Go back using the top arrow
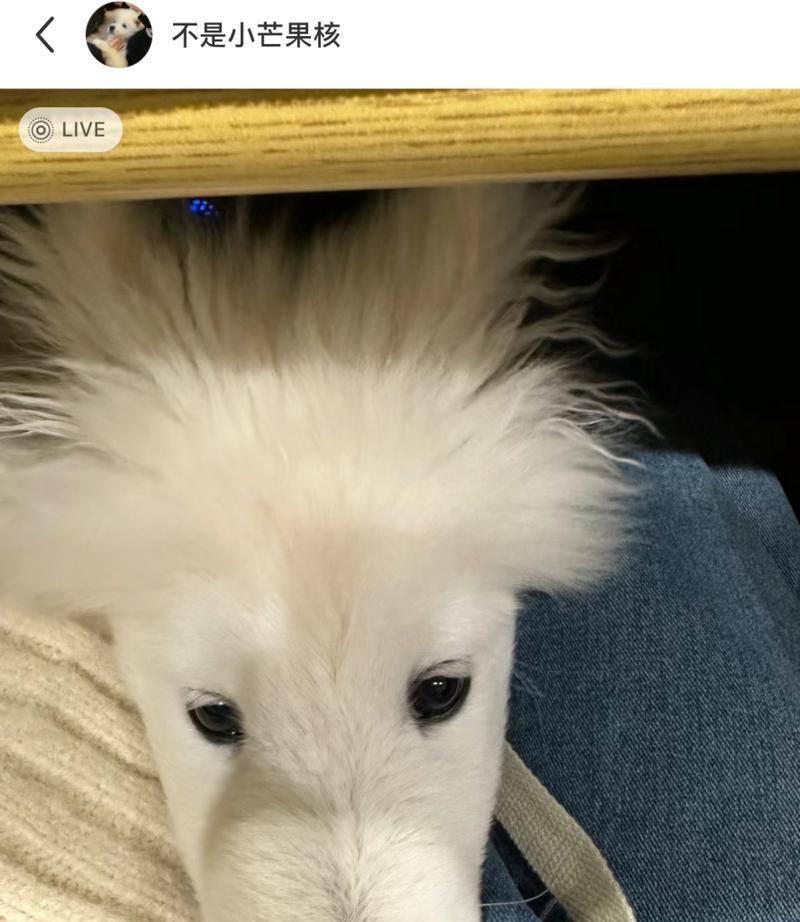The height and width of the screenshot is (922, 800). pyautogui.click(x=45, y=36)
